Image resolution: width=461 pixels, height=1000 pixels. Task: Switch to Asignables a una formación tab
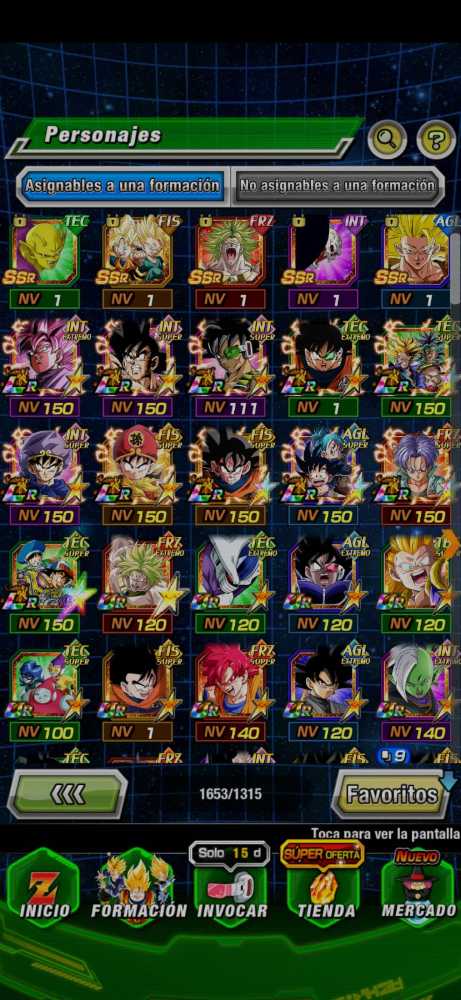tap(122, 186)
